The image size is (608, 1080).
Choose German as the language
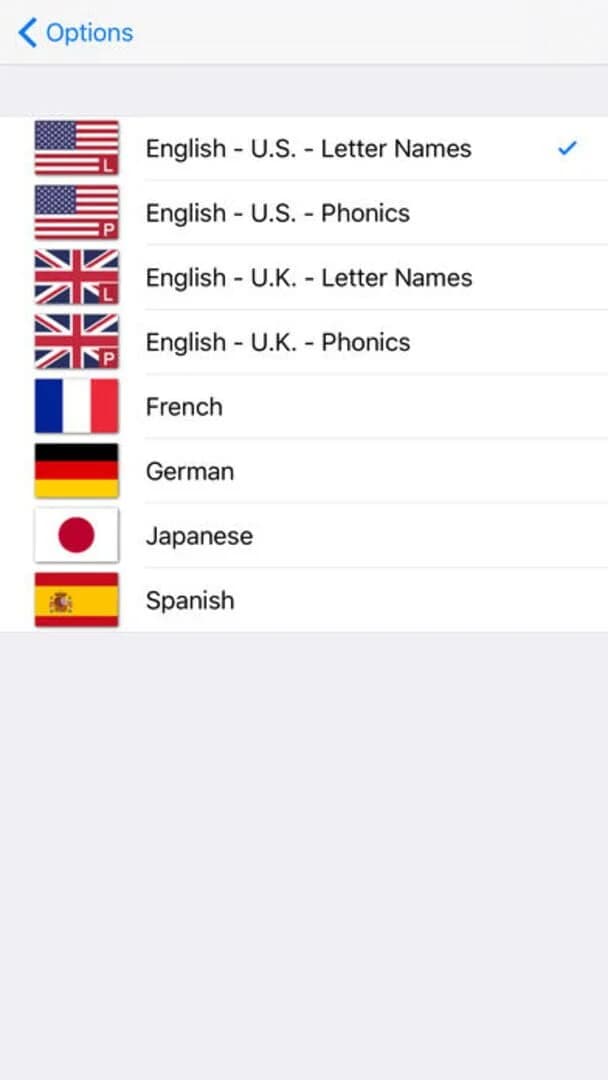(x=190, y=471)
